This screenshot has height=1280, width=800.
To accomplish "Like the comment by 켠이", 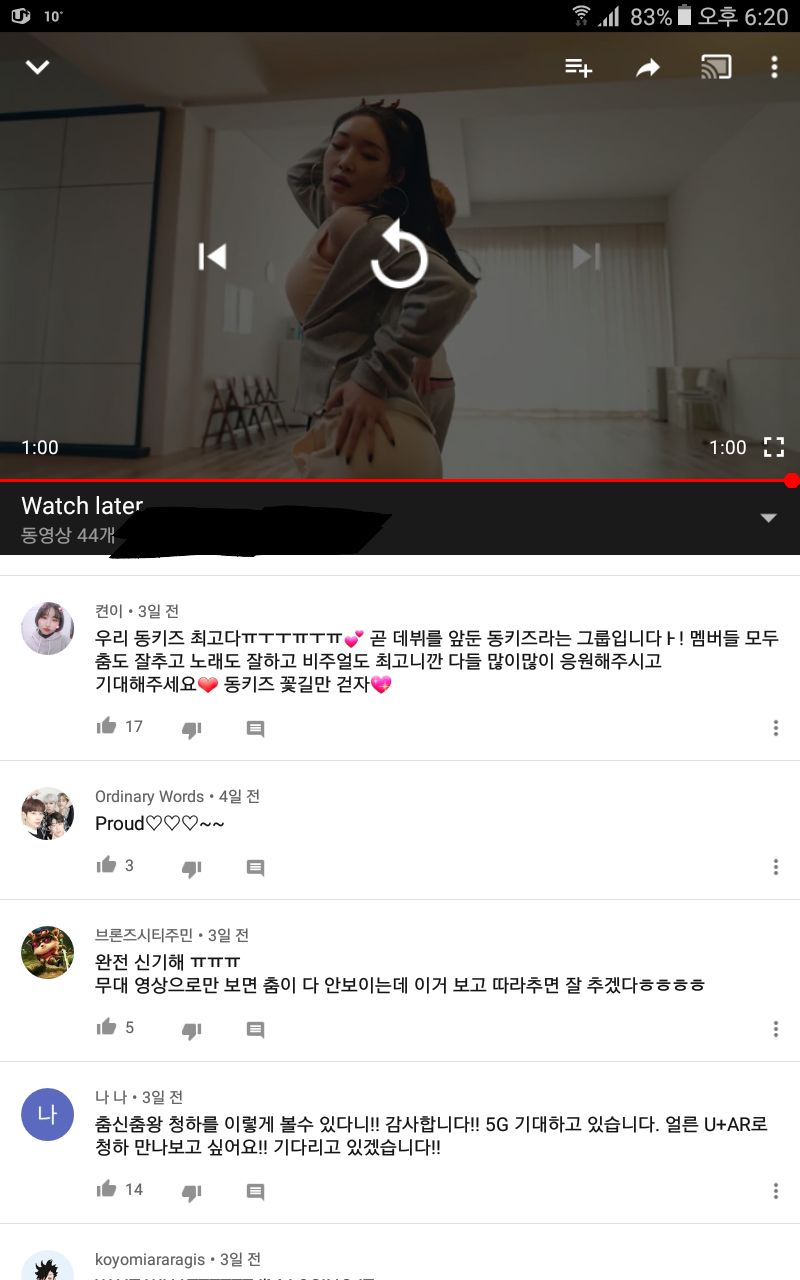I will coord(107,726).
